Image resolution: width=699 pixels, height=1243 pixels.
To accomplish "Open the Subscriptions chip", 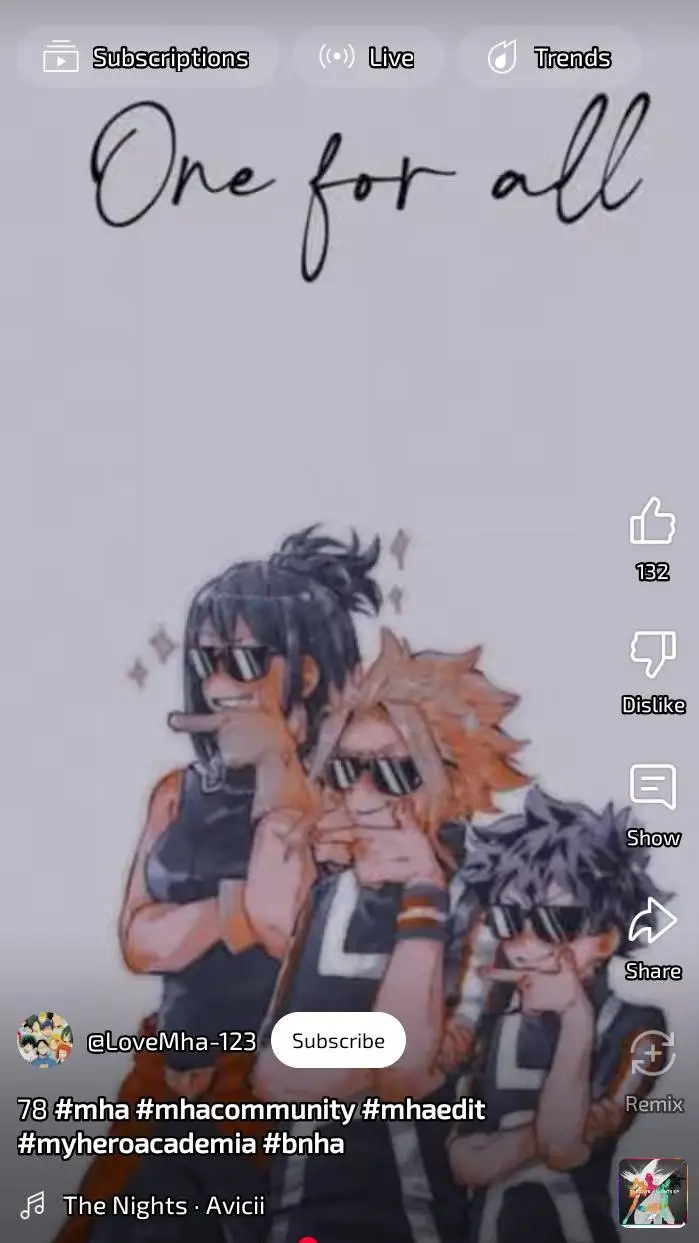I will coord(146,58).
